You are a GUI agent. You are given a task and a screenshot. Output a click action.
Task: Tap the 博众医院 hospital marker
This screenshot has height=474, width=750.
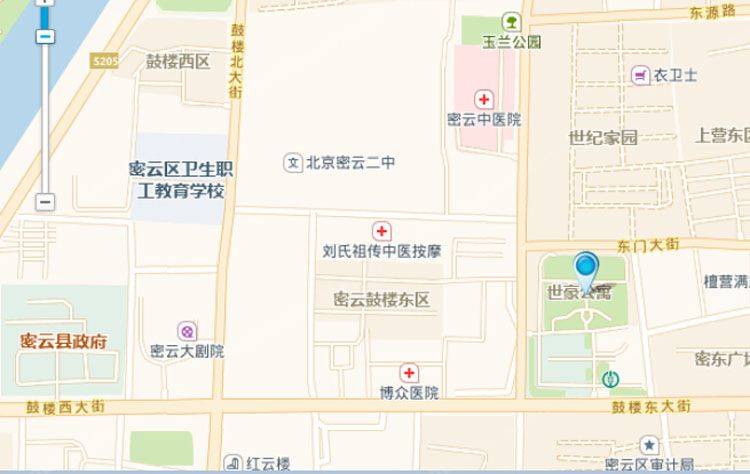click(409, 373)
